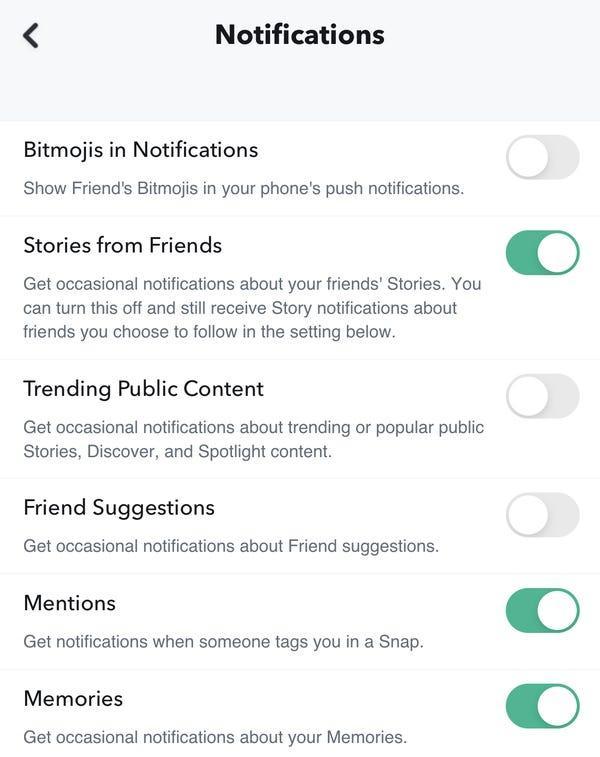Image resolution: width=600 pixels, height=757 pixels.
Task: Enable Trending Public Content notifications
Action: 542,396
